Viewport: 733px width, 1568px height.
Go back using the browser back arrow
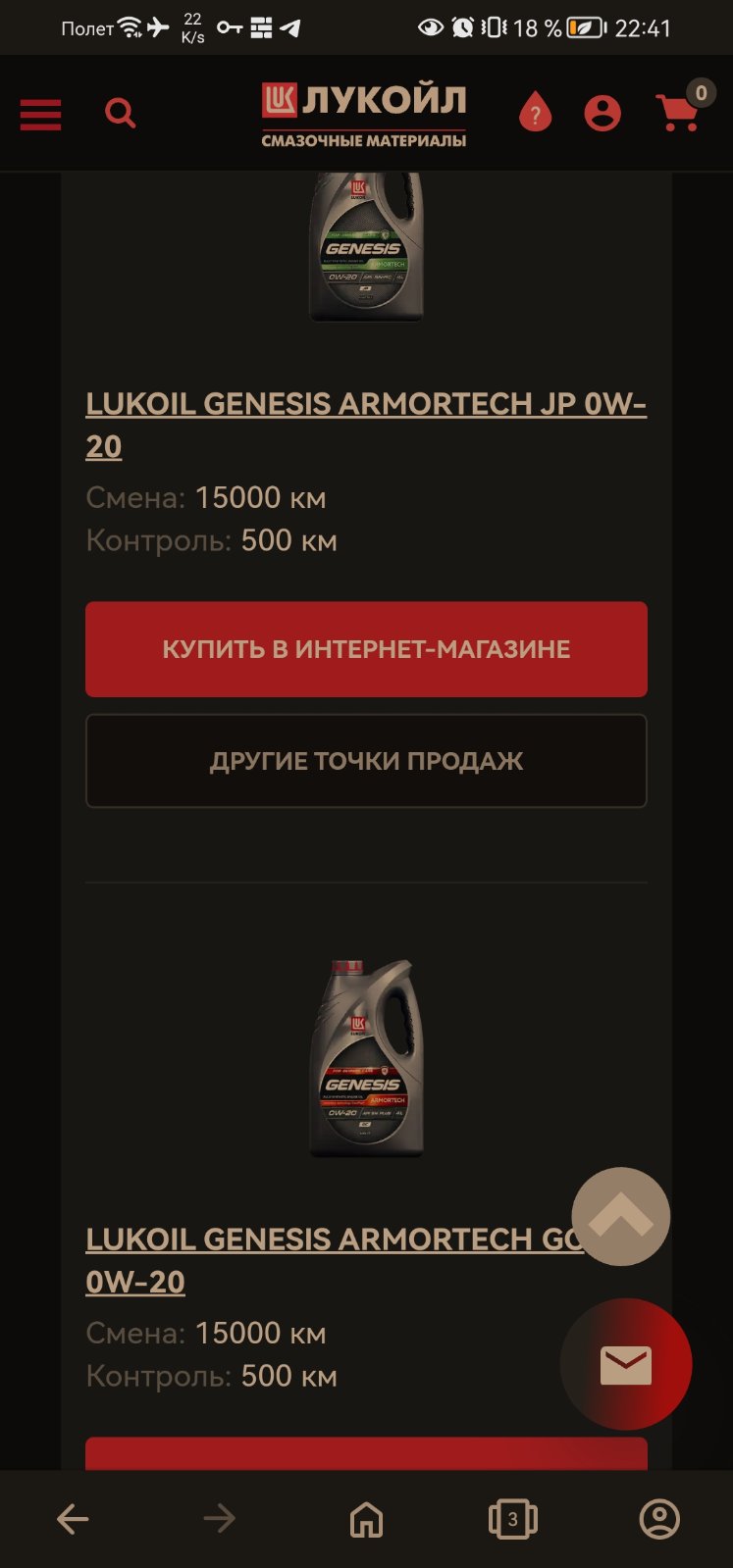point(73,1519)
